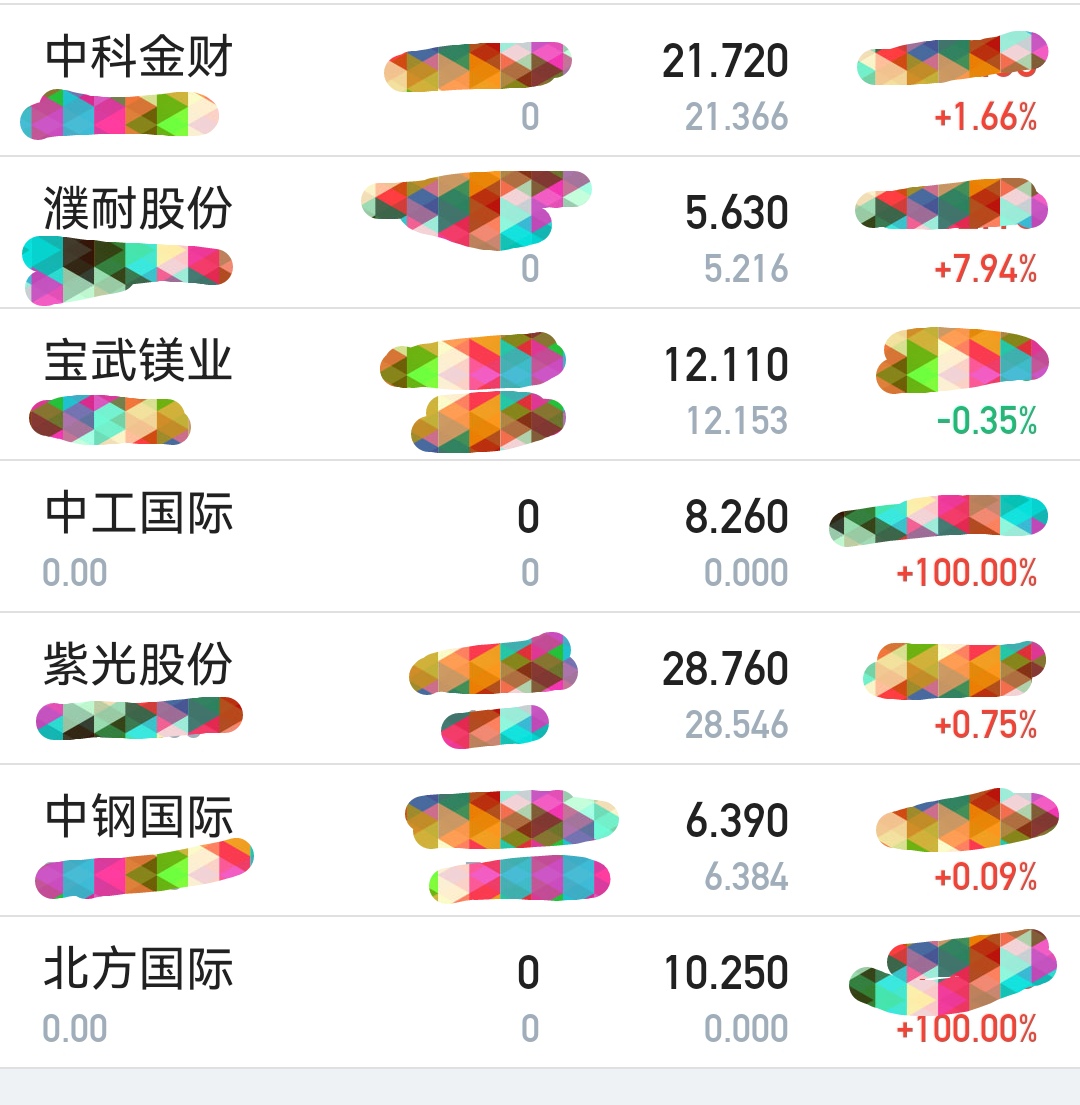Open the 北方国际 stock row
The height and width of the screenshot is (1105, 1080).
[x=139, y=970]
